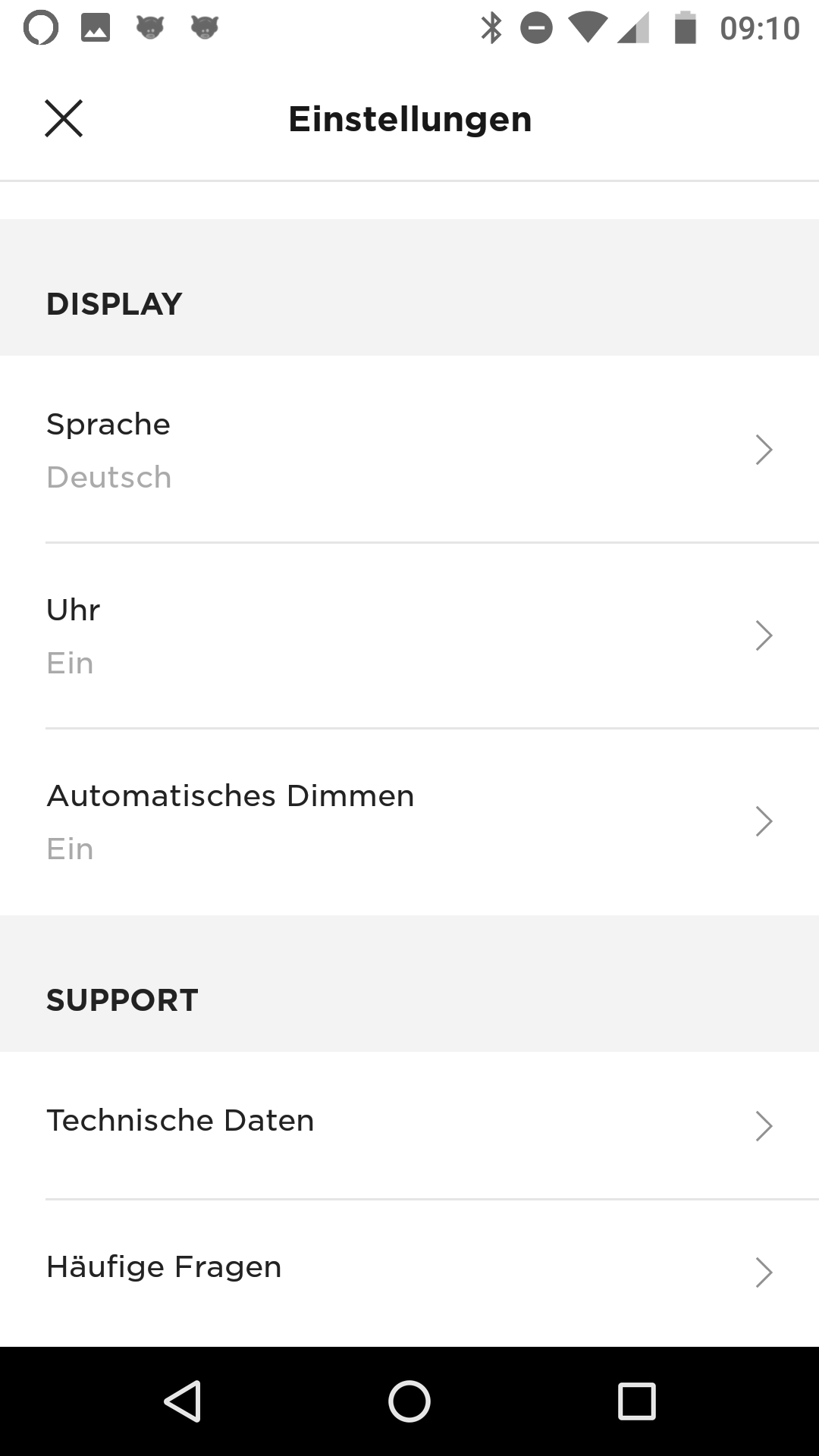Open Häufige Fragen
Screen dimensions: 819x1456
(x=409, y=1272)
